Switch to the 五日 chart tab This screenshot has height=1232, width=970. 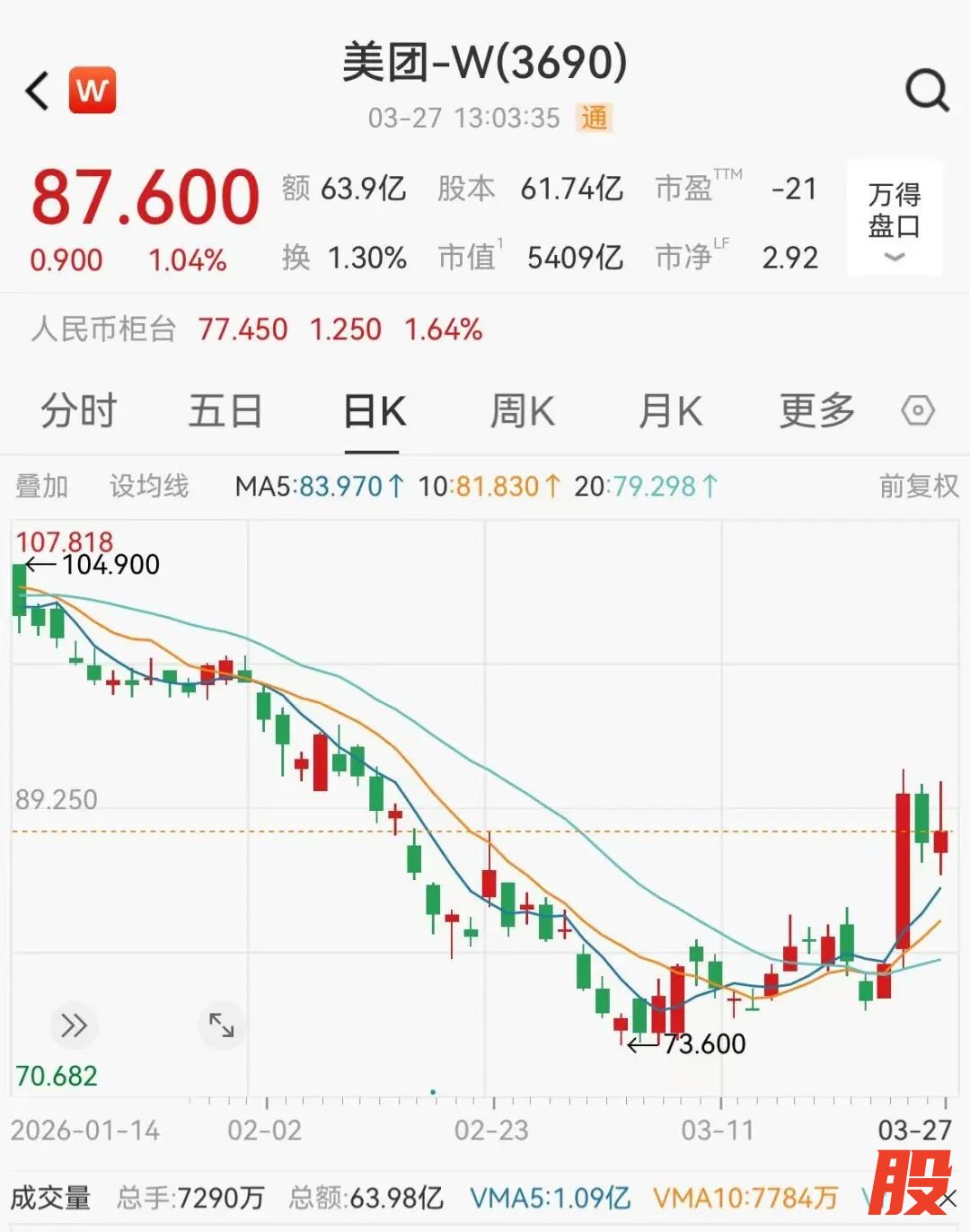(225, 411)
